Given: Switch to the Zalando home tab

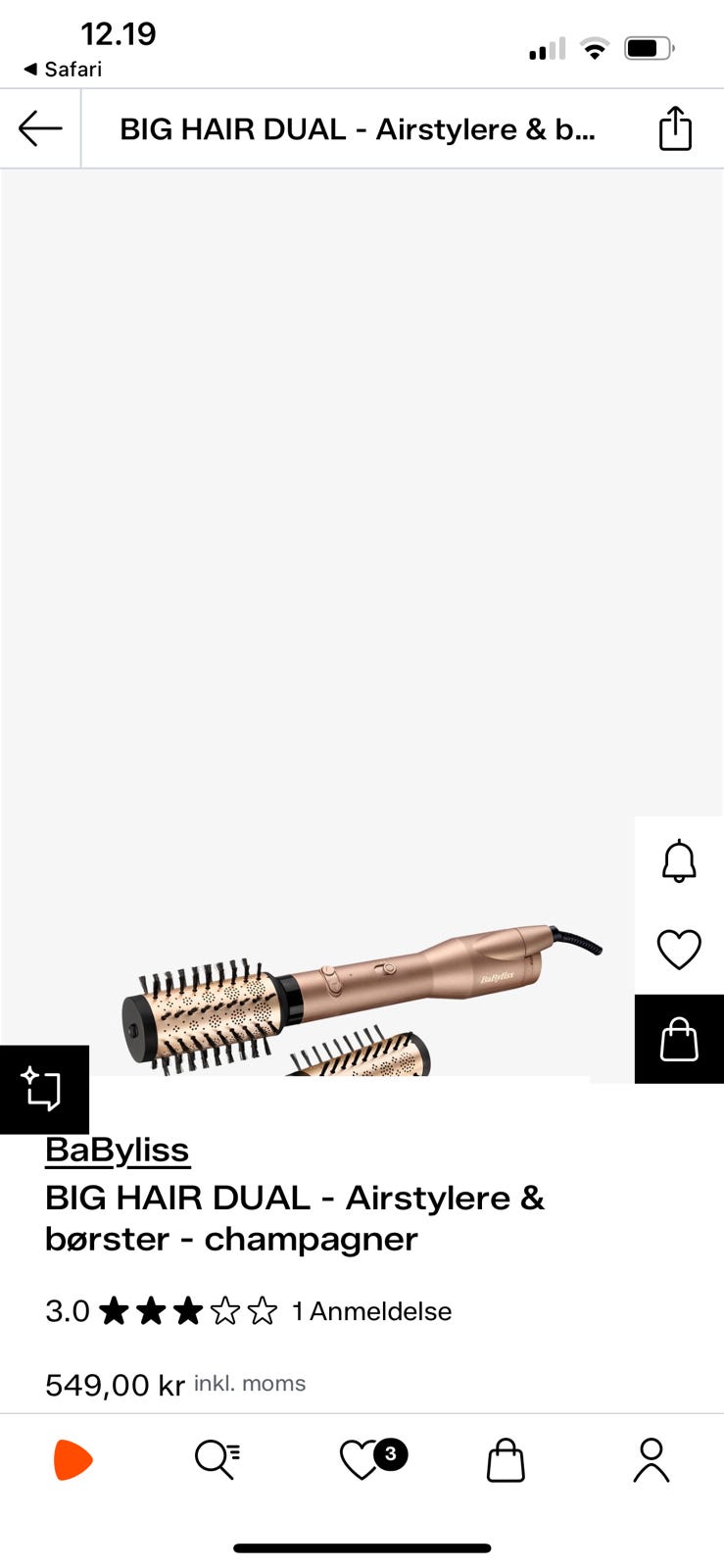Looking at the screenshot, I should pos(72,1460).
